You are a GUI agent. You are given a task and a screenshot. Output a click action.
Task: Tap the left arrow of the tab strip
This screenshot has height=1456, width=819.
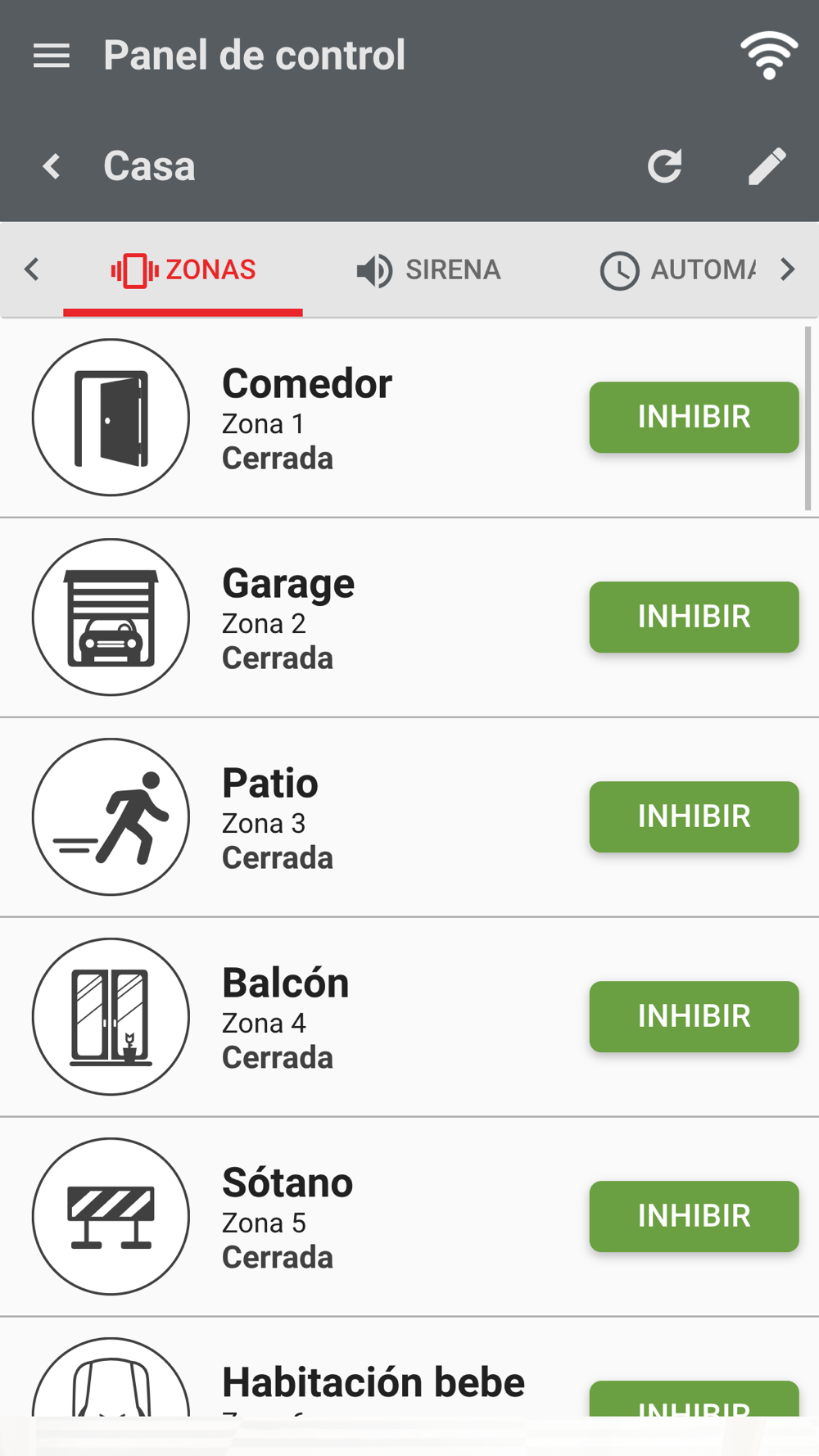32,269
